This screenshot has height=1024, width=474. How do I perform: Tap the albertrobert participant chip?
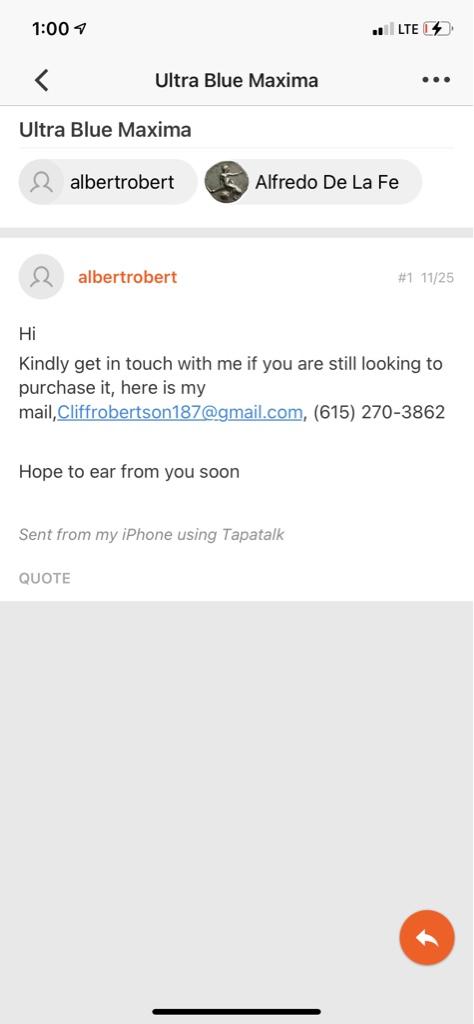pyautogui.click(x=108, y=182)
